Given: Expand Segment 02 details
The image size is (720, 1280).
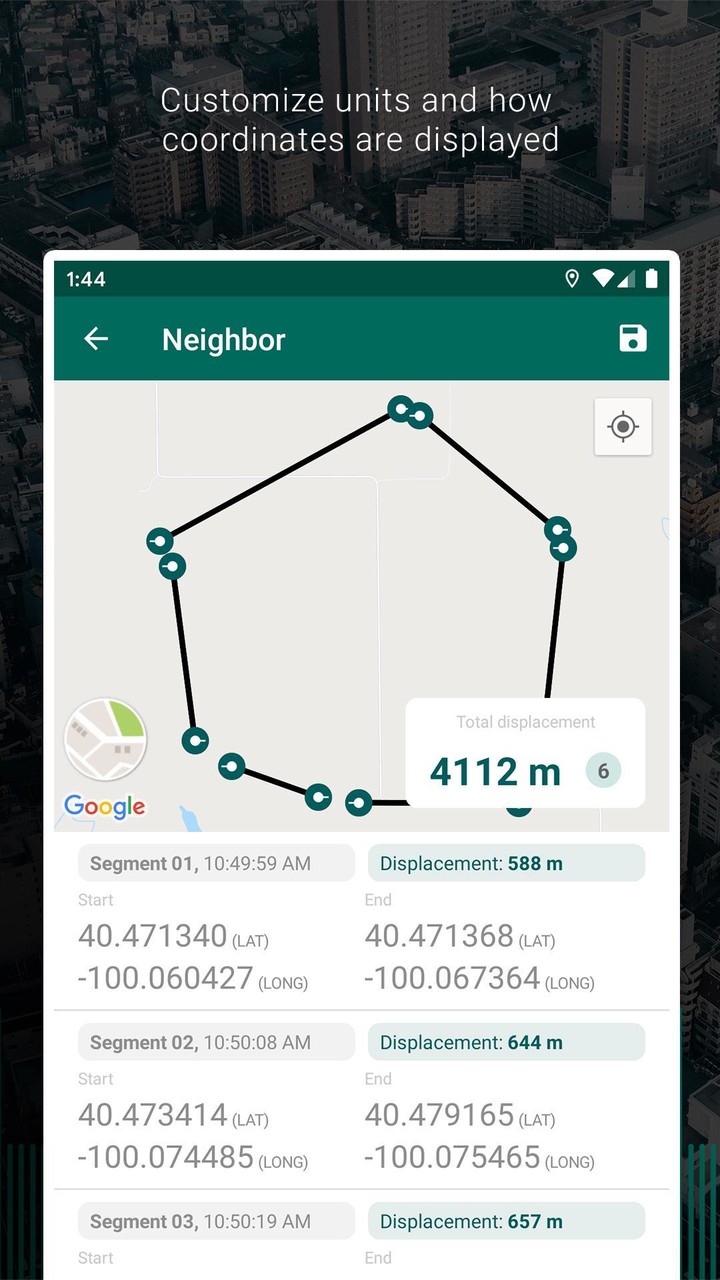Looking at the screenshot, I should (x=215, y=1042).
